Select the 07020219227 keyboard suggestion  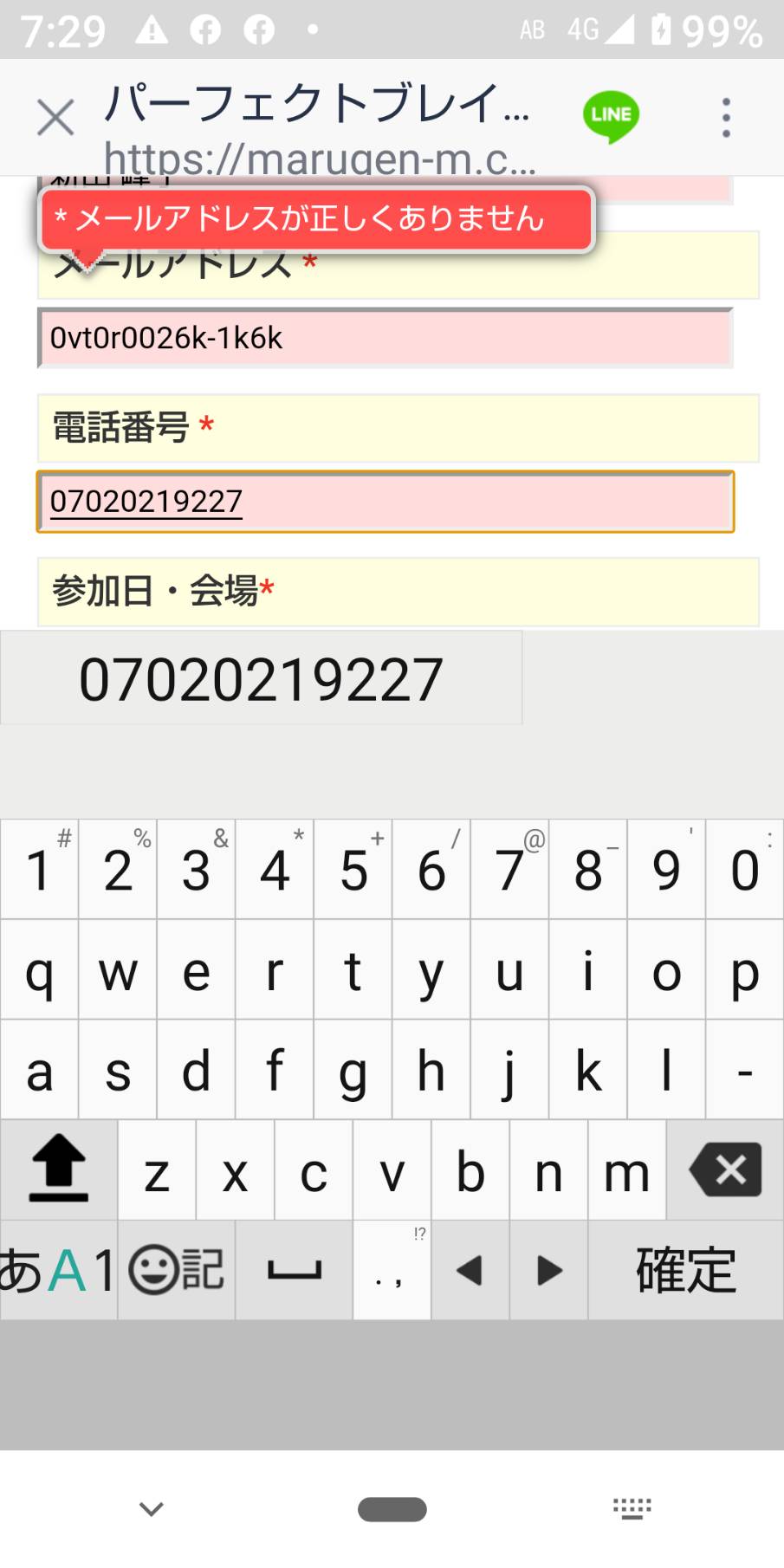pyautogui.click(x=261, y=678)
